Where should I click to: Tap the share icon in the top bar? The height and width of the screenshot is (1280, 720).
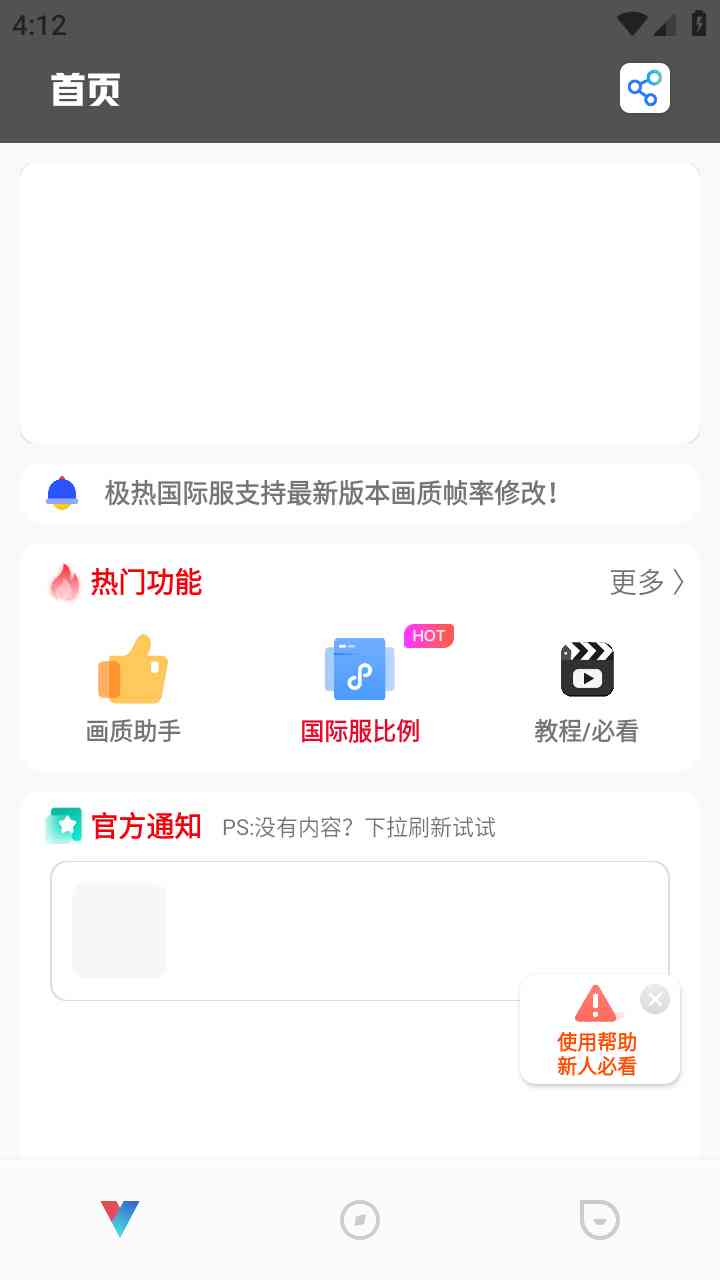[645, 89]
